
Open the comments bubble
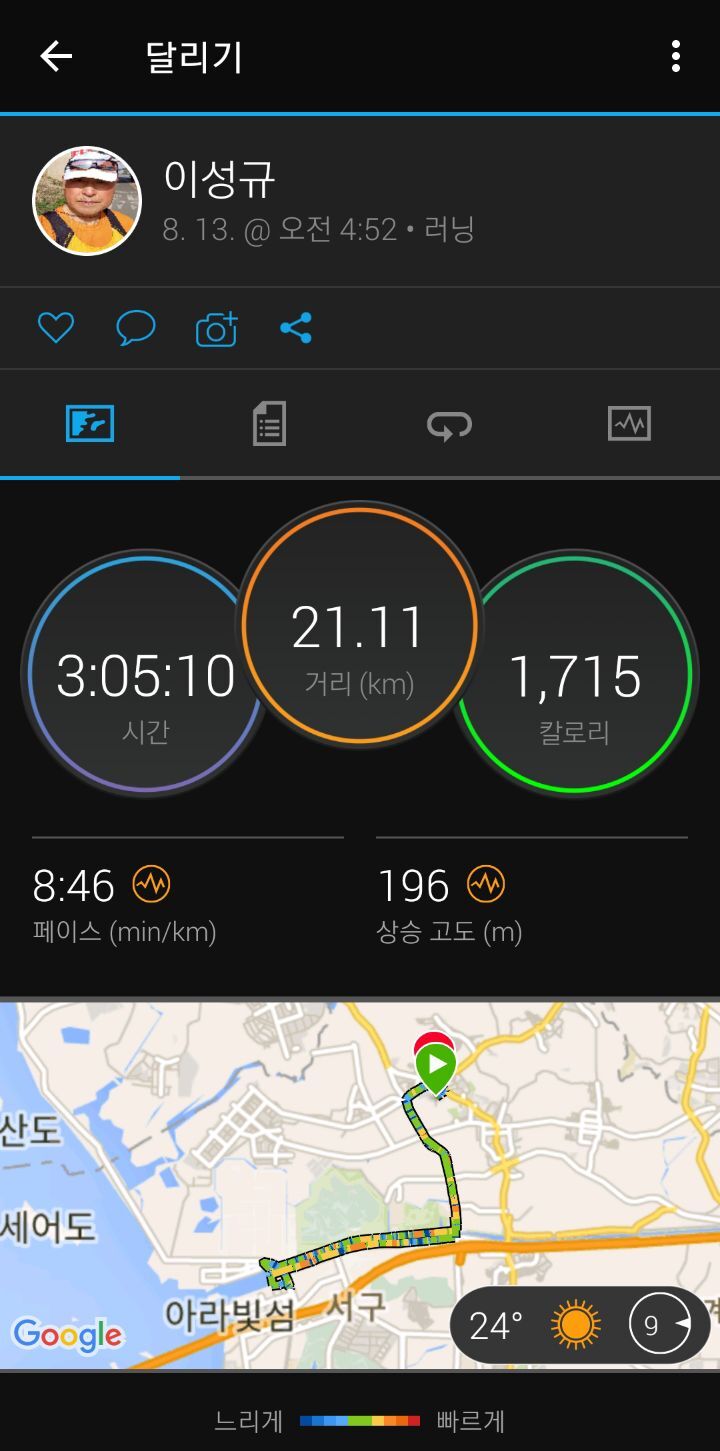pos(136,328)
